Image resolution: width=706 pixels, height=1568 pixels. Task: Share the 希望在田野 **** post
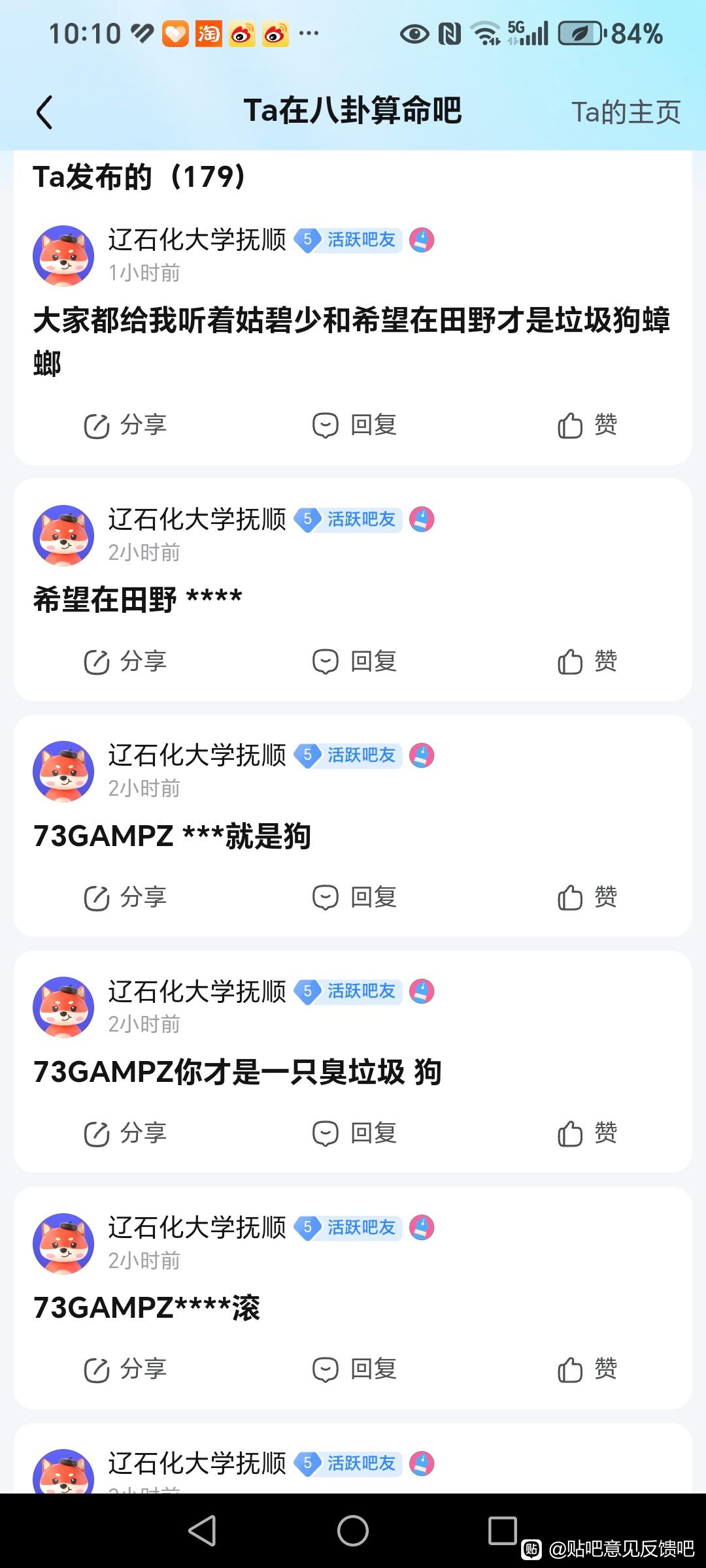(125, 661)
